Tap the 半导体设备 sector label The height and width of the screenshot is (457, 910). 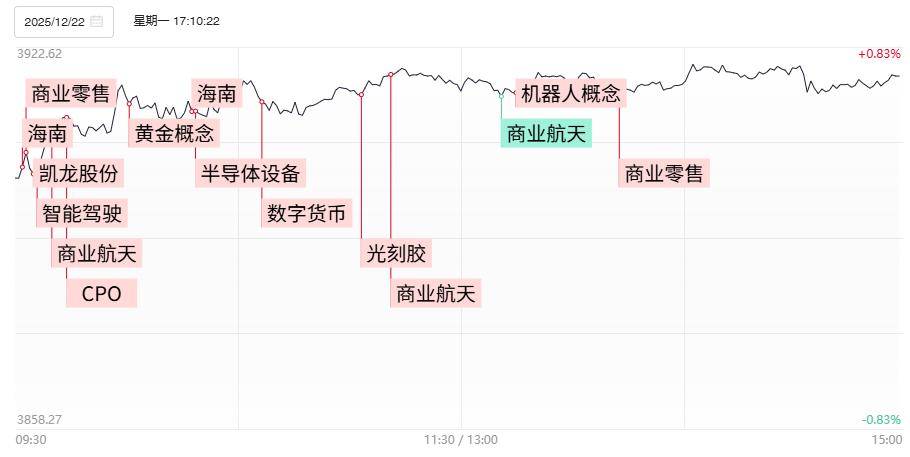(x=250, y=174)
